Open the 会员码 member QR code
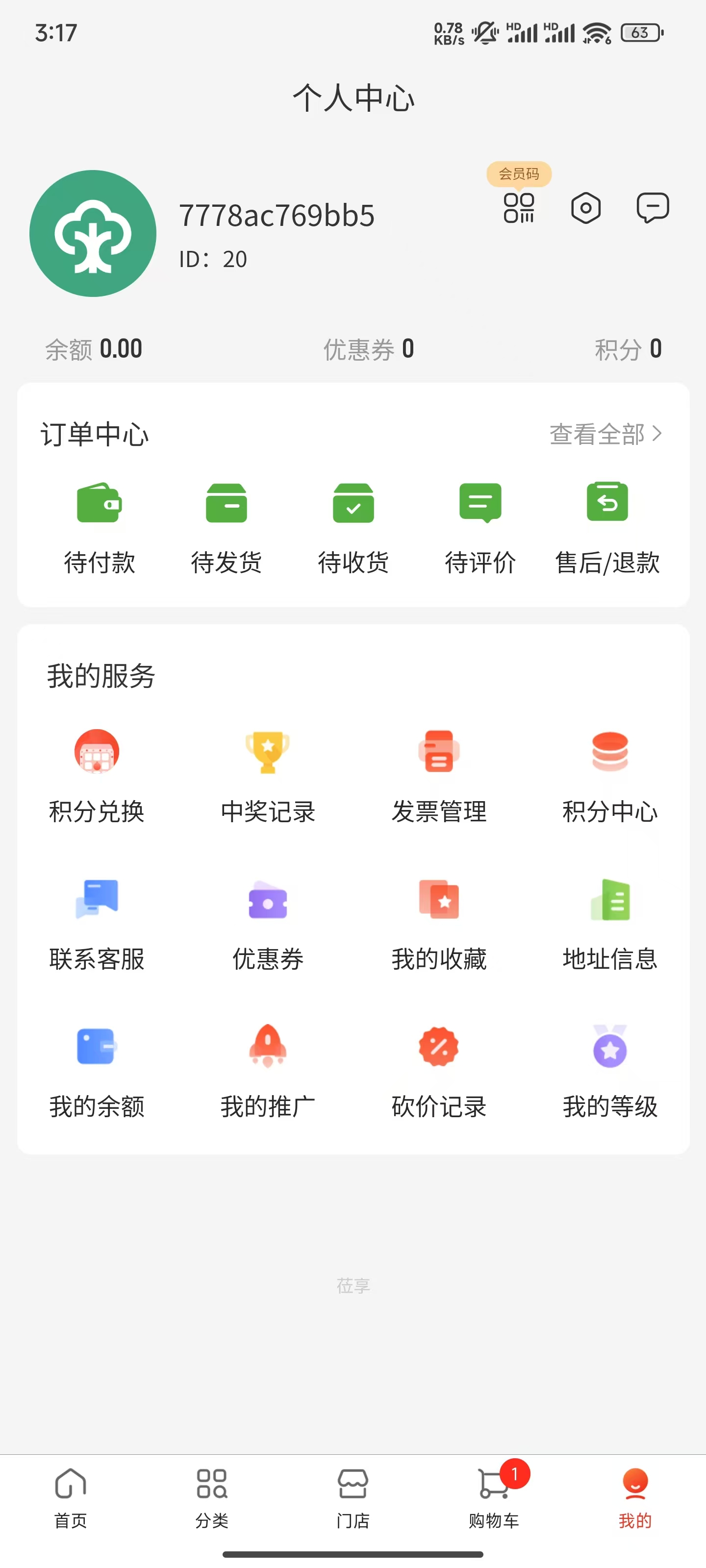 click(x=520, y=209)
